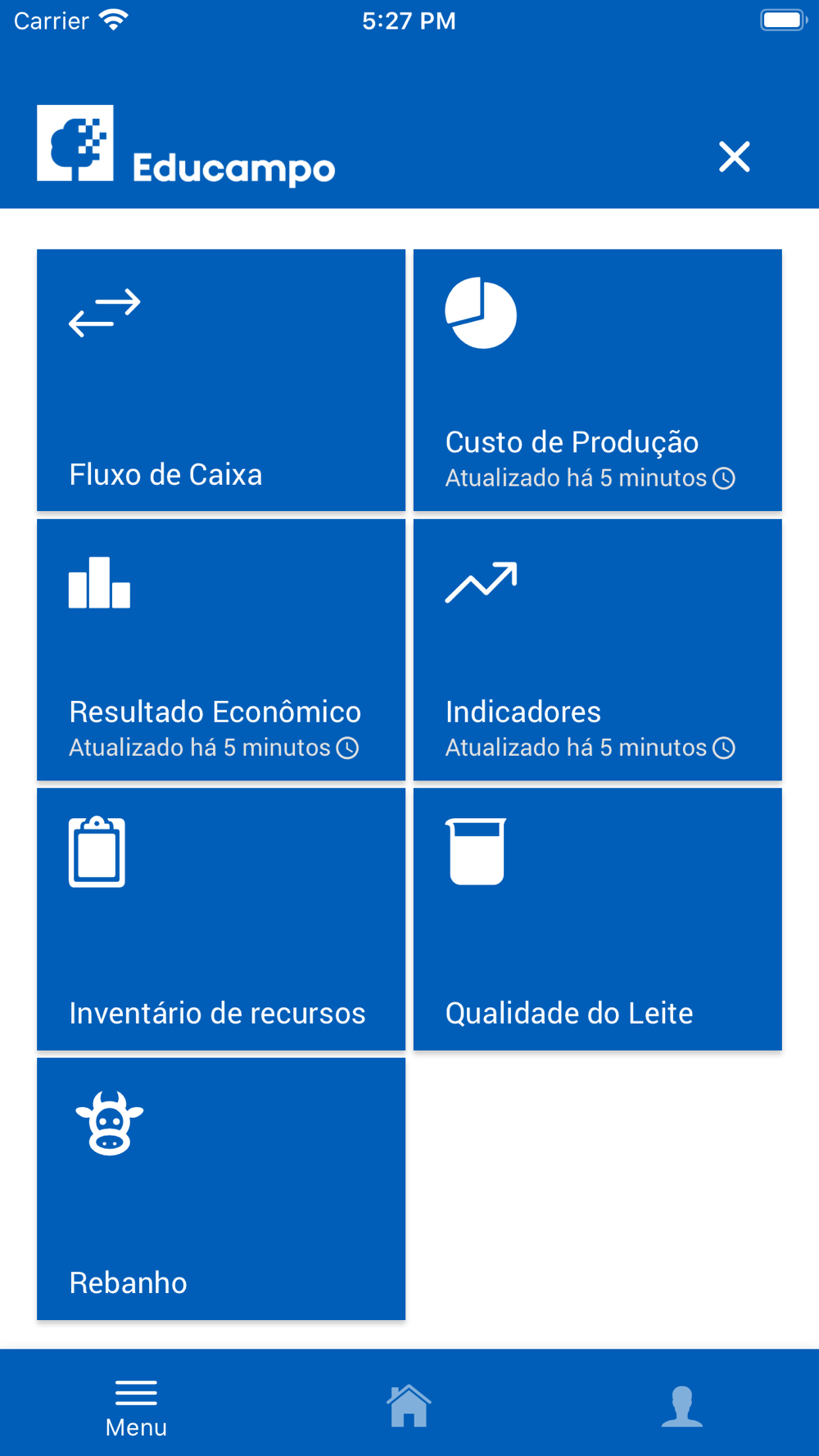Go to the home tab

point(409,1405)
